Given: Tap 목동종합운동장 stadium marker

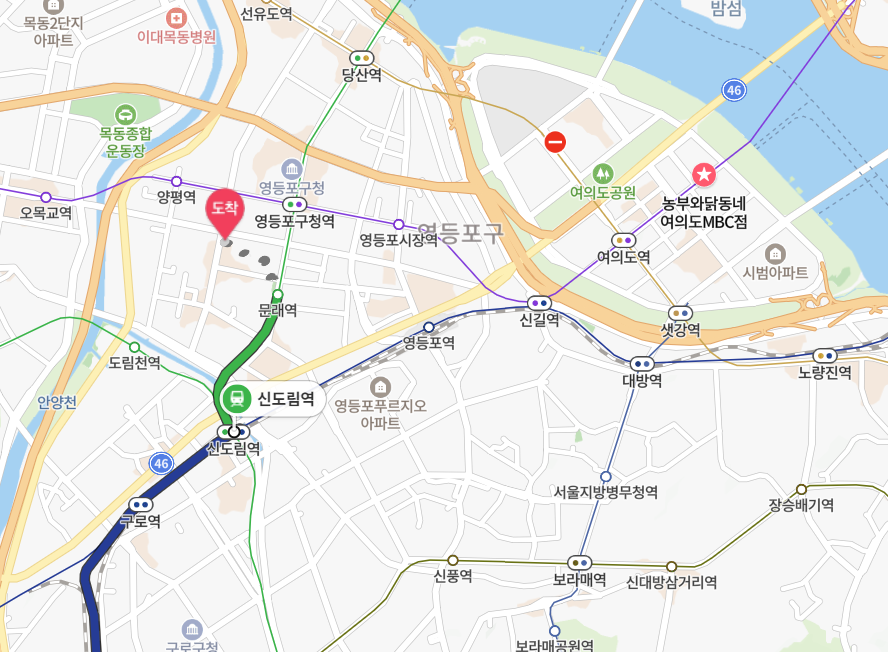Looking at the screenshot, I should click(x=125, y=114).
